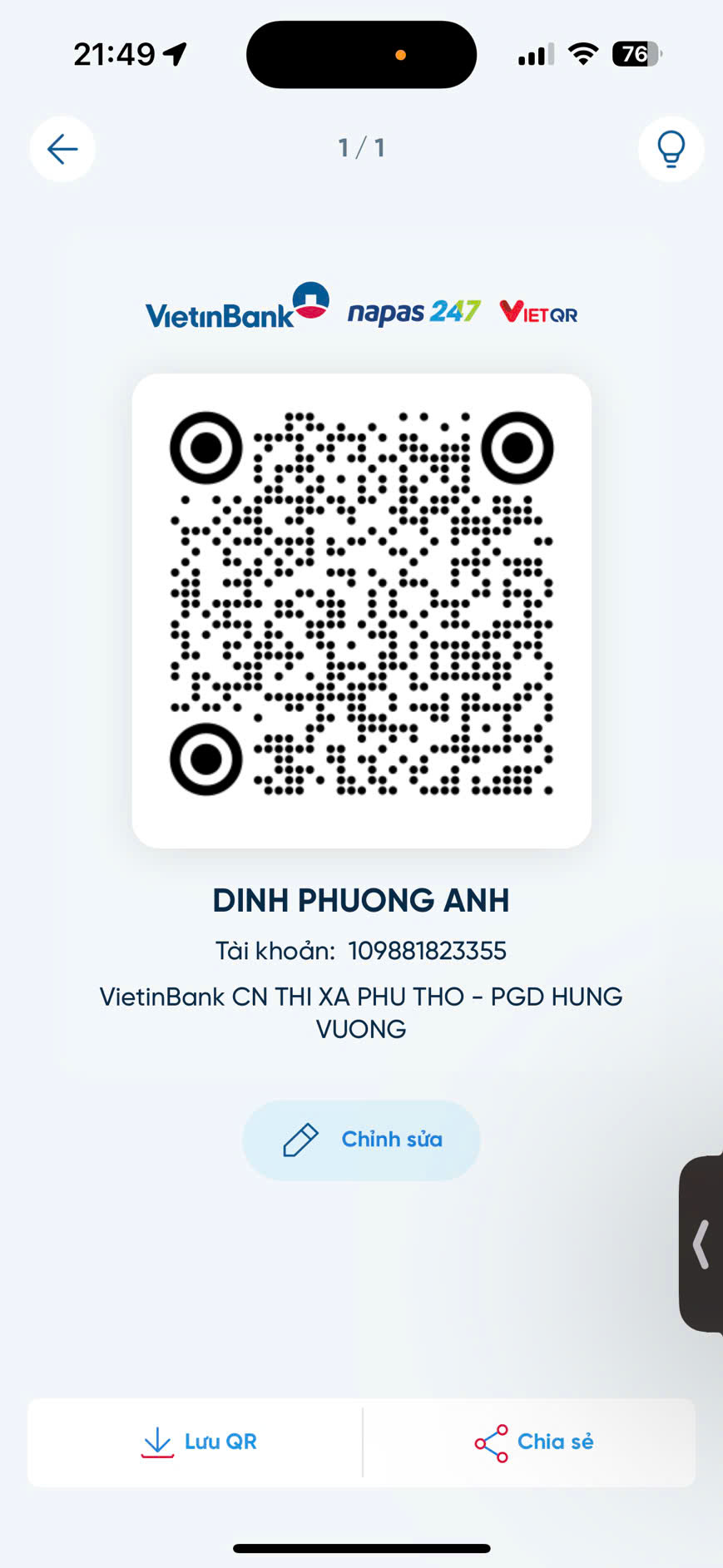The width and height of the screenshot is (723, 1568).
Task: Share the QR via Chia sẻ
Action: point(530,1442)
